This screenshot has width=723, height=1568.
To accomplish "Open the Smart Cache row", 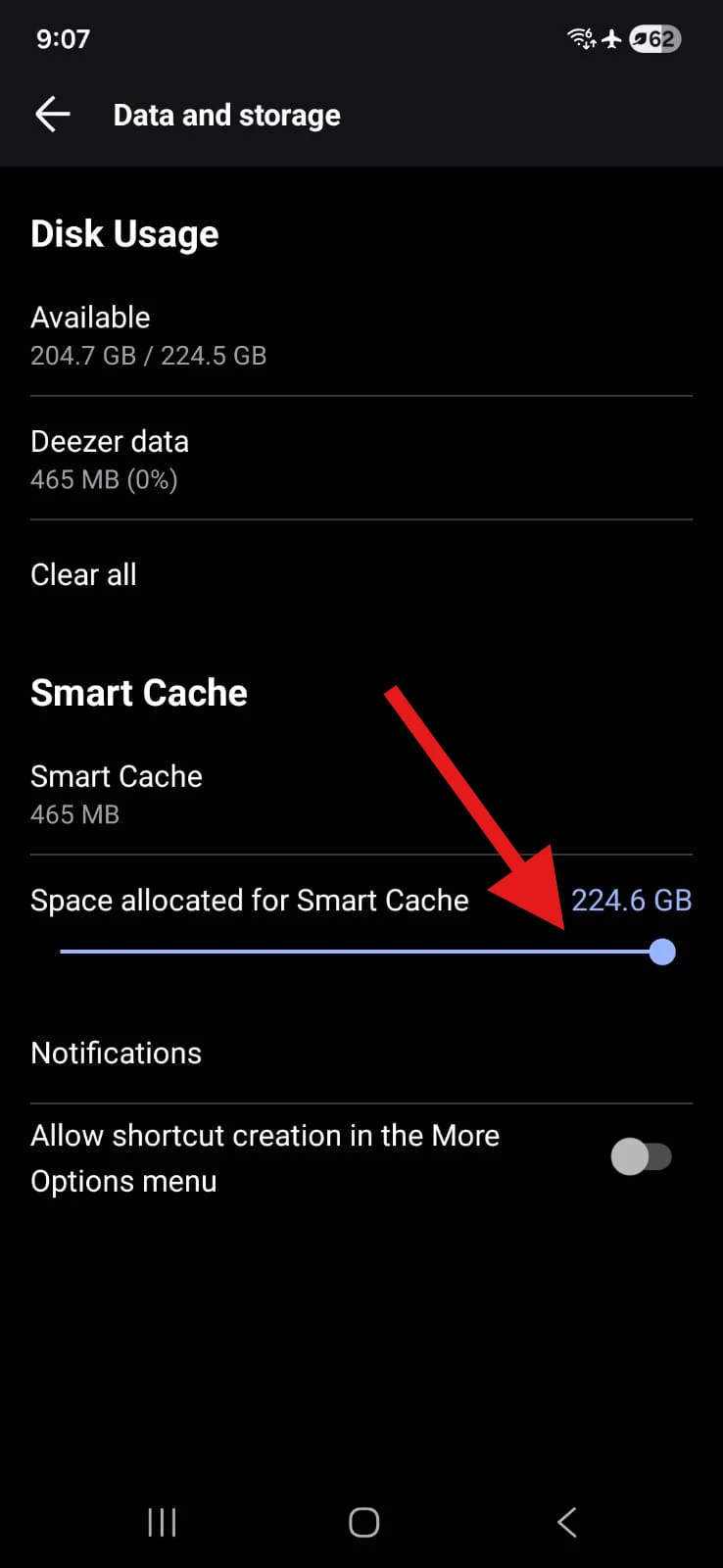I will point(116,794).
